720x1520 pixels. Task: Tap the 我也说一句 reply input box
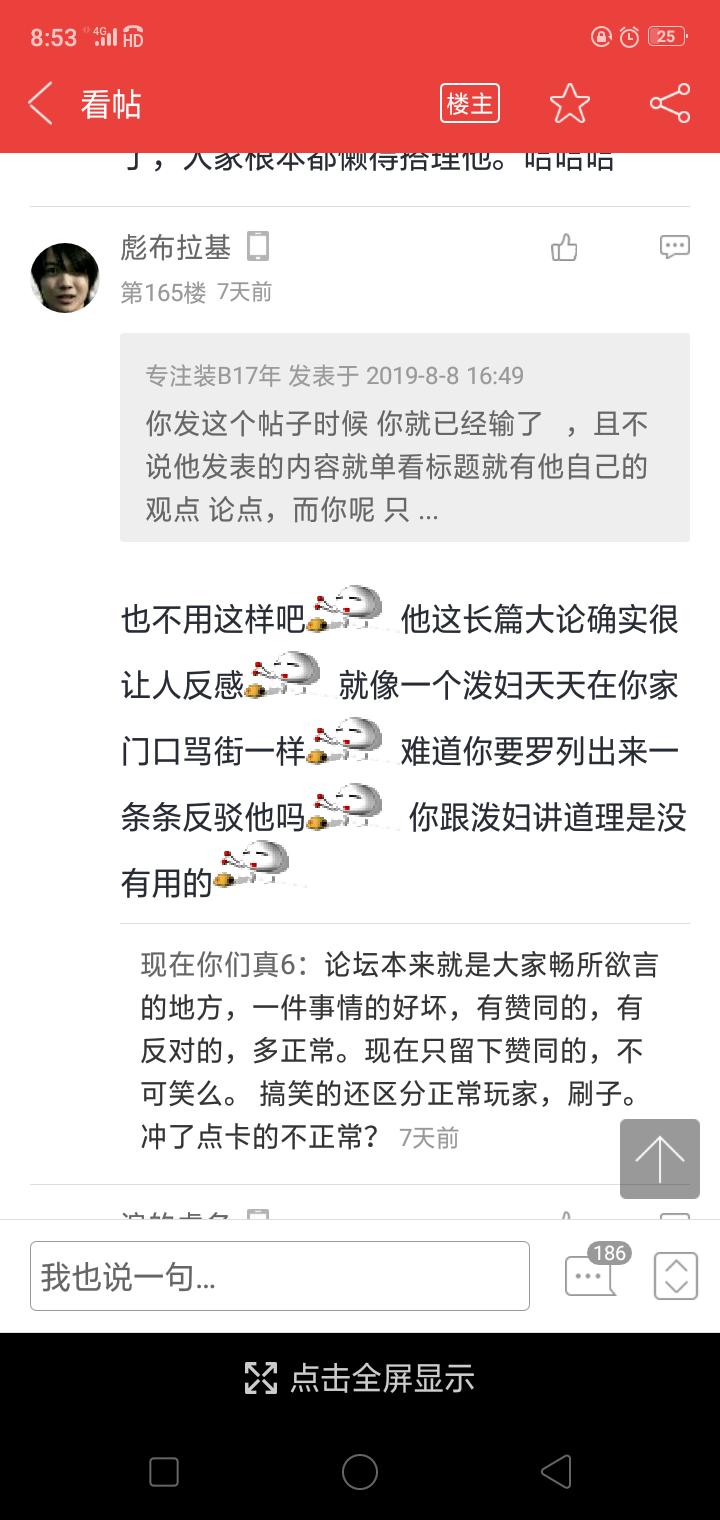[280, 1276]
